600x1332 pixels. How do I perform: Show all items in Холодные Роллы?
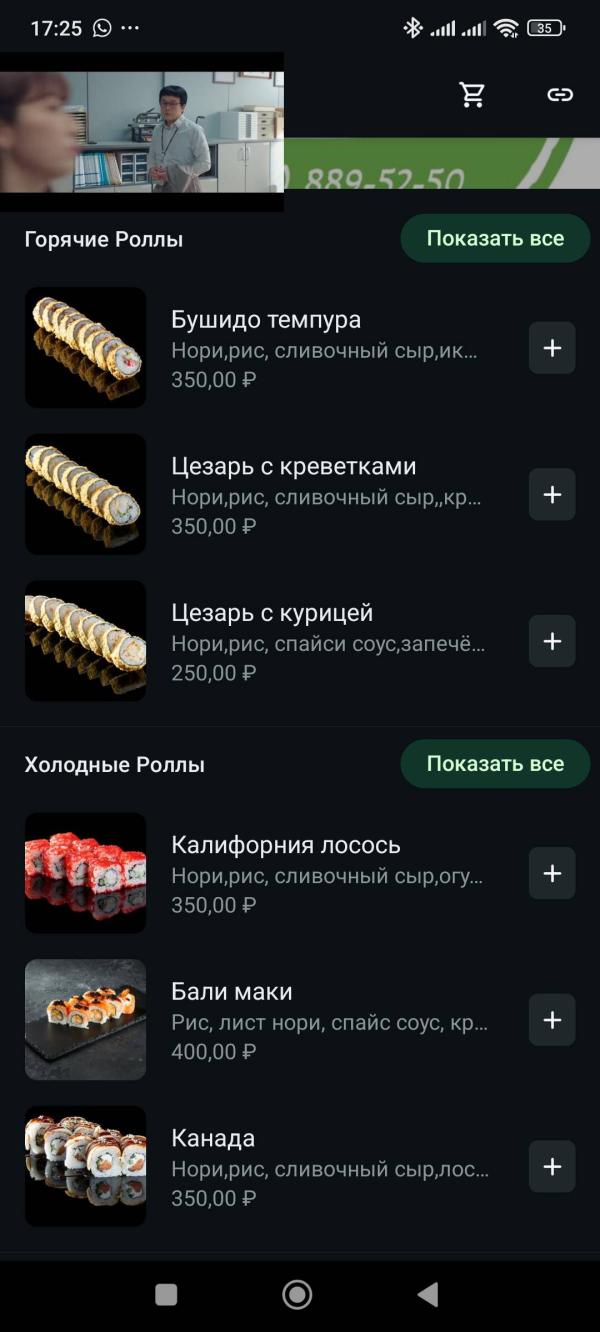pos(495,764)
